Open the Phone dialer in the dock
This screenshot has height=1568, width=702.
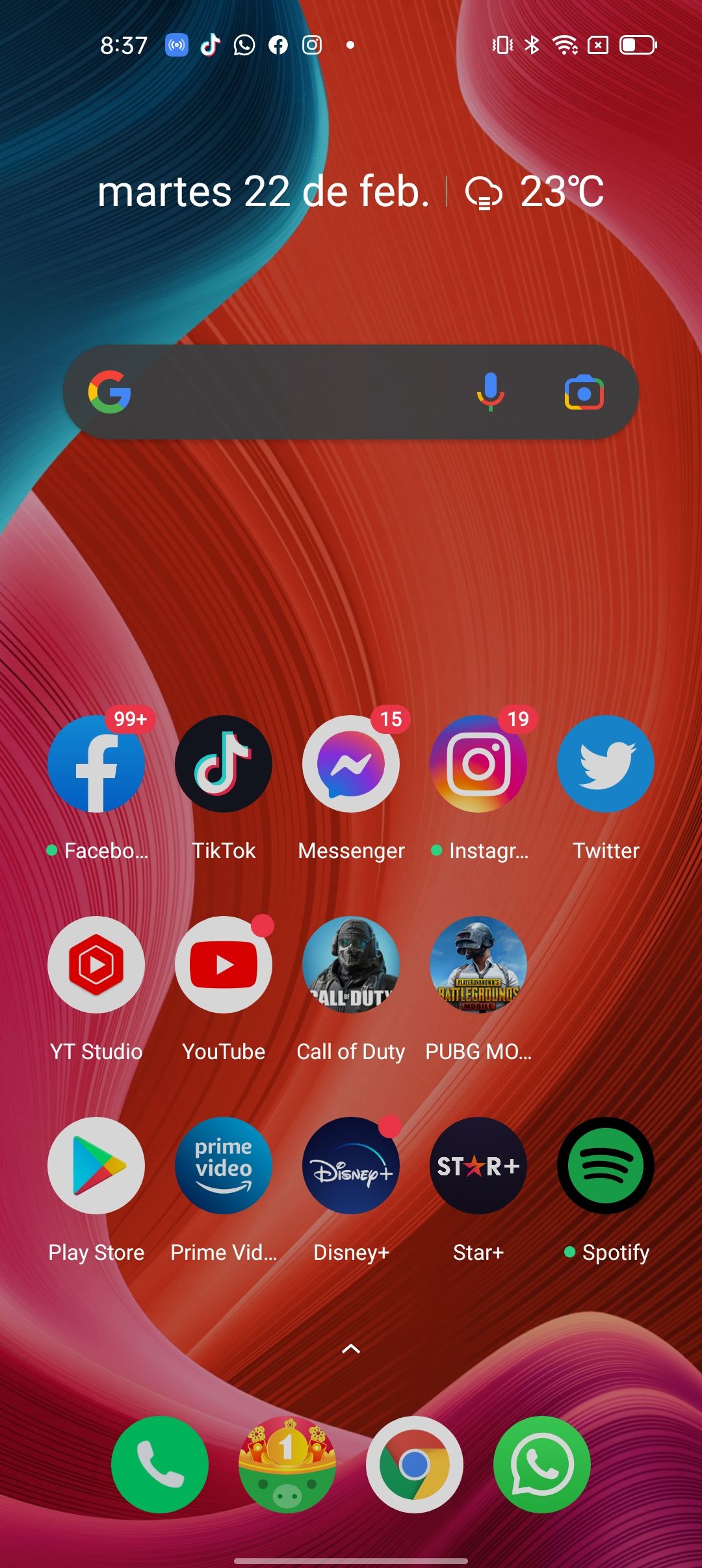pyautogui.click(x=160, y=1465)
